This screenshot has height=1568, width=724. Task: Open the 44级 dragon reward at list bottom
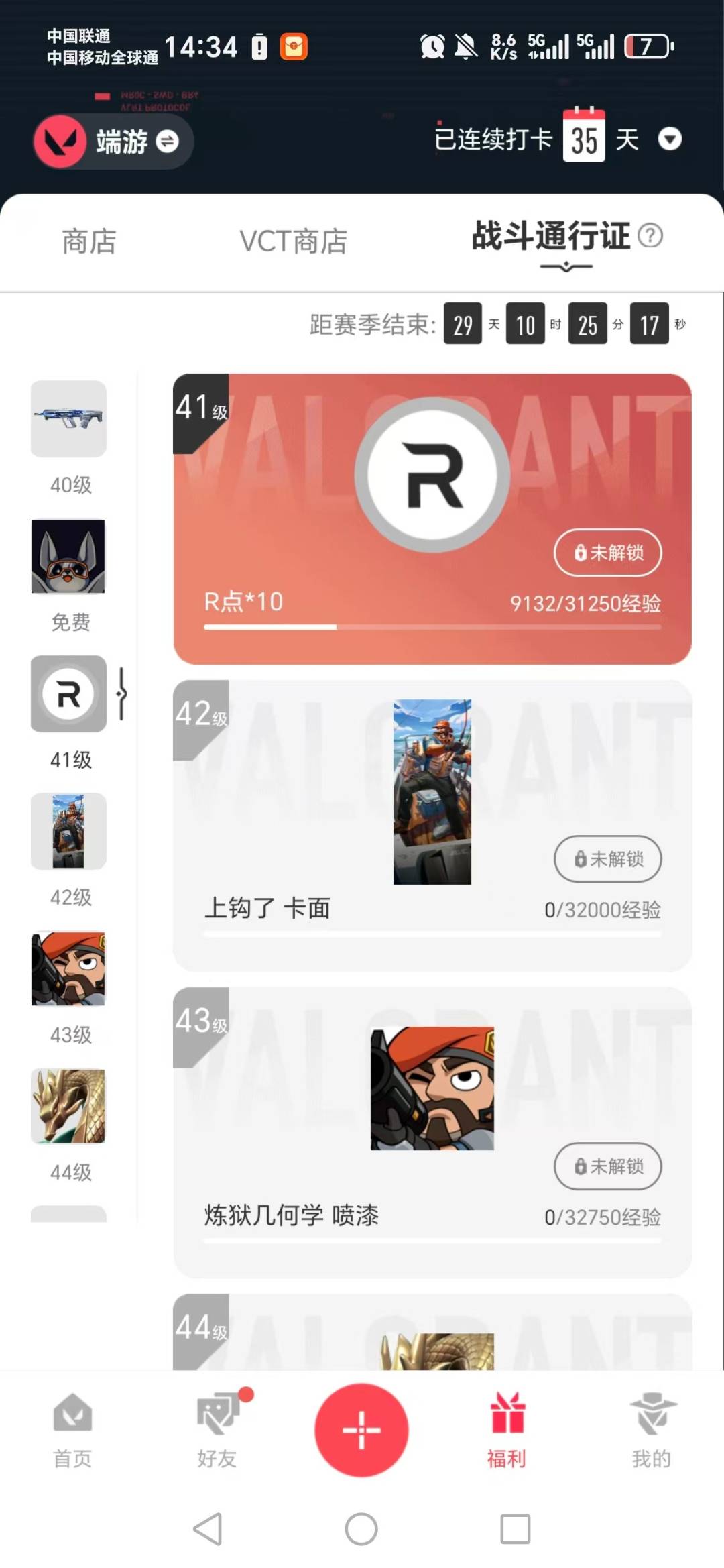[x=67, y=1107]
